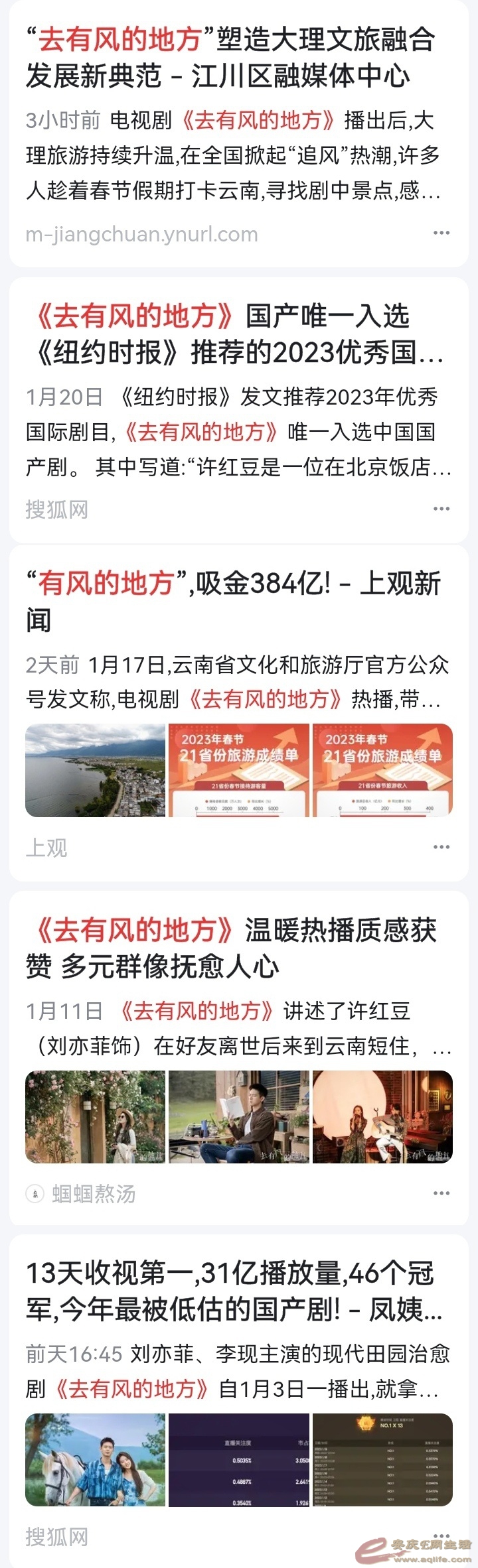Image resolution: width=478 pixels, height=1568 pixels.
Task: Open more options for the 蝈蝈熬汤 result
Action: coord(441,1193)
